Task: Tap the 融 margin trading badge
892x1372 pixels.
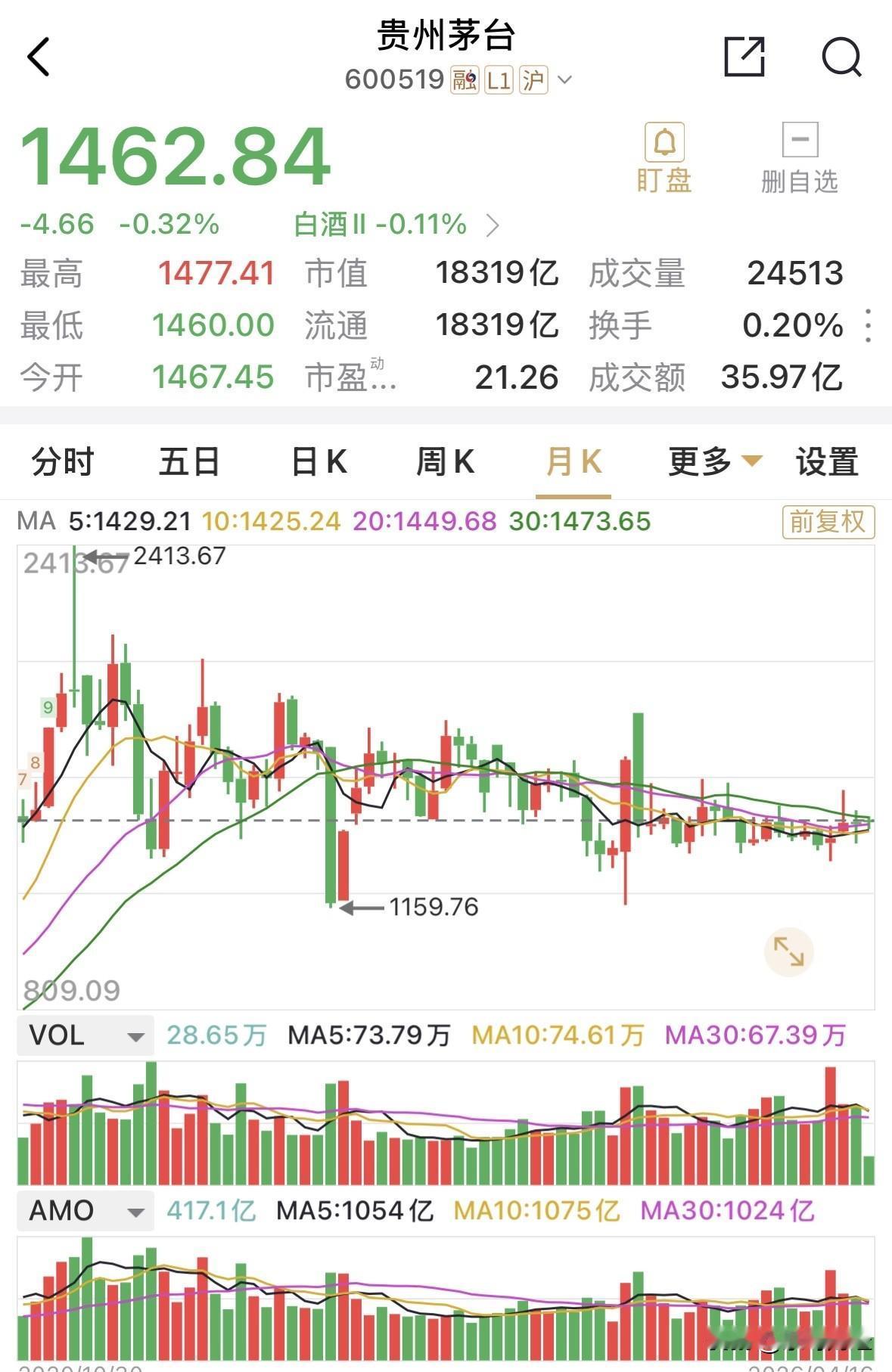Action: click(x=466, y=78)
